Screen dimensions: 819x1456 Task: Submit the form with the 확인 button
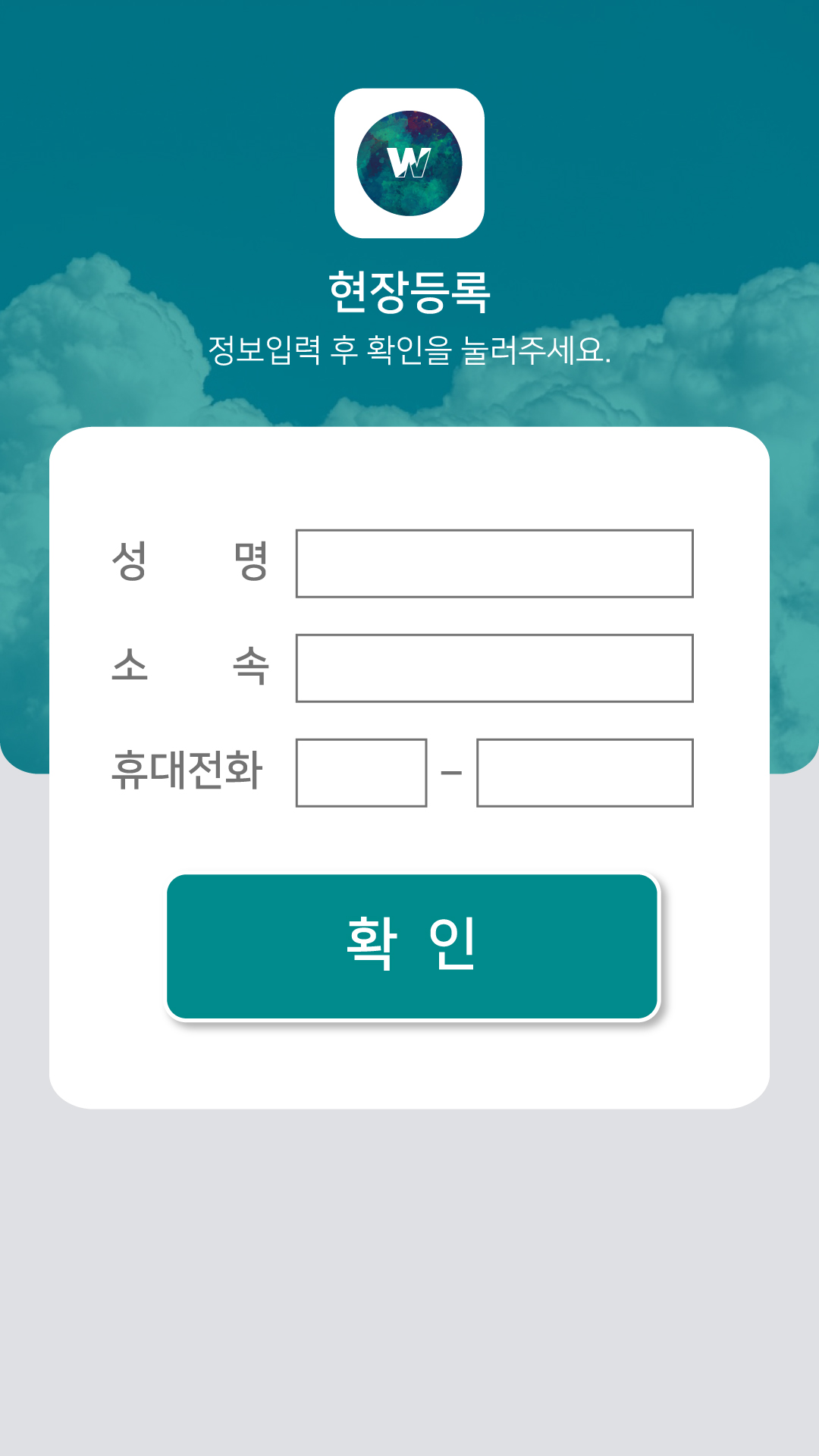pos(412,946)
